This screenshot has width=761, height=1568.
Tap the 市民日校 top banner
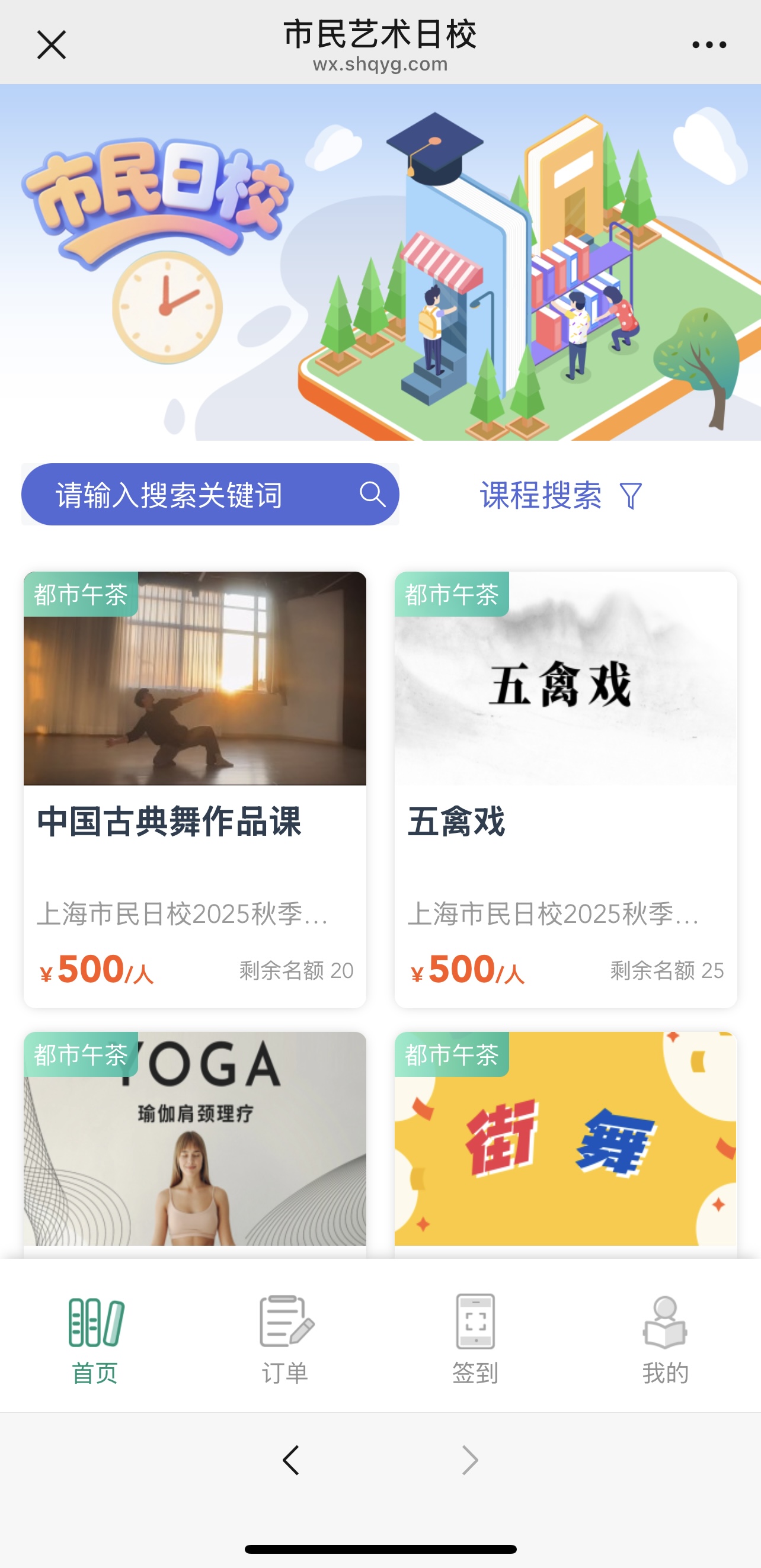(380, 262)
